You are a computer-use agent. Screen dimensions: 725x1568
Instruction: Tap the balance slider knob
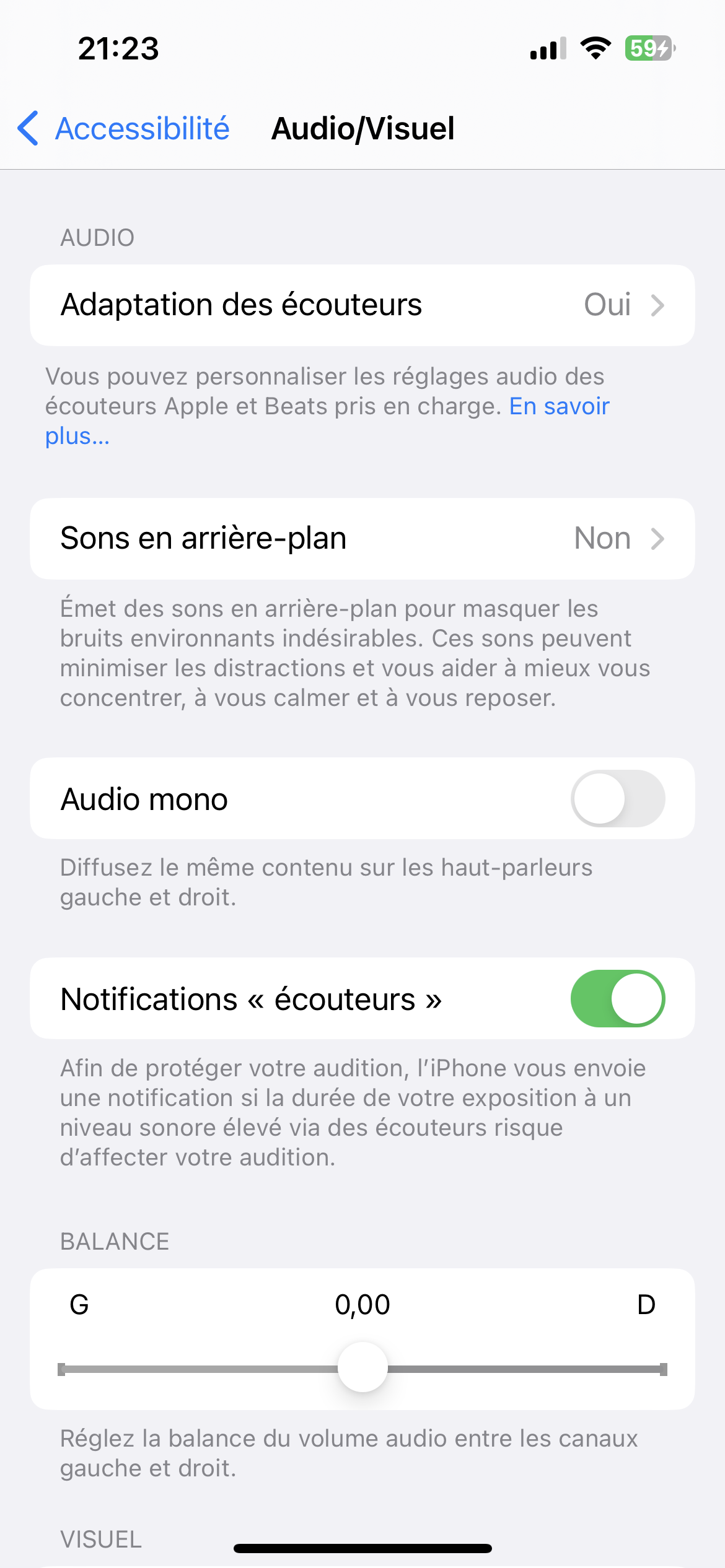(362, 1368)
